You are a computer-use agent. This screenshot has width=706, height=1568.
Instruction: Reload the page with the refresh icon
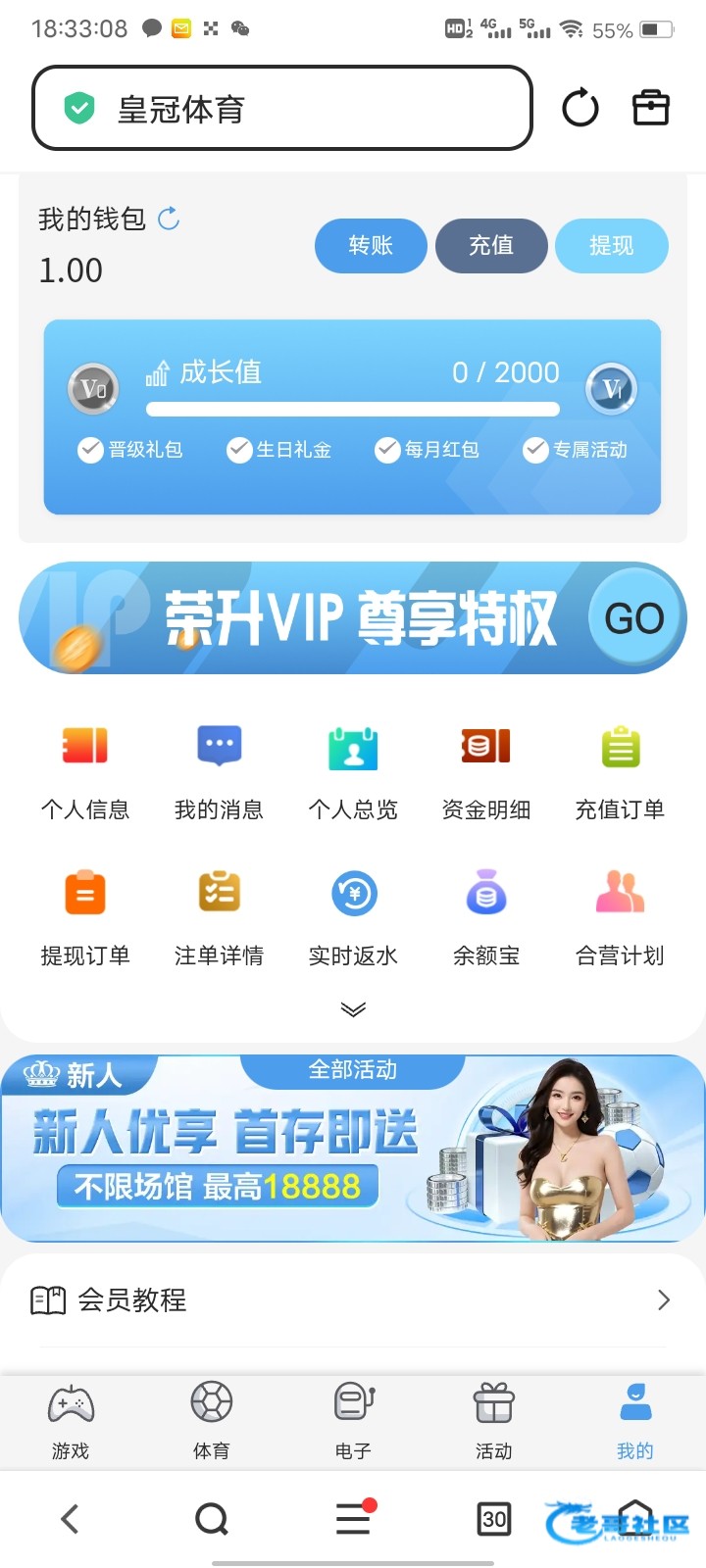580,108
